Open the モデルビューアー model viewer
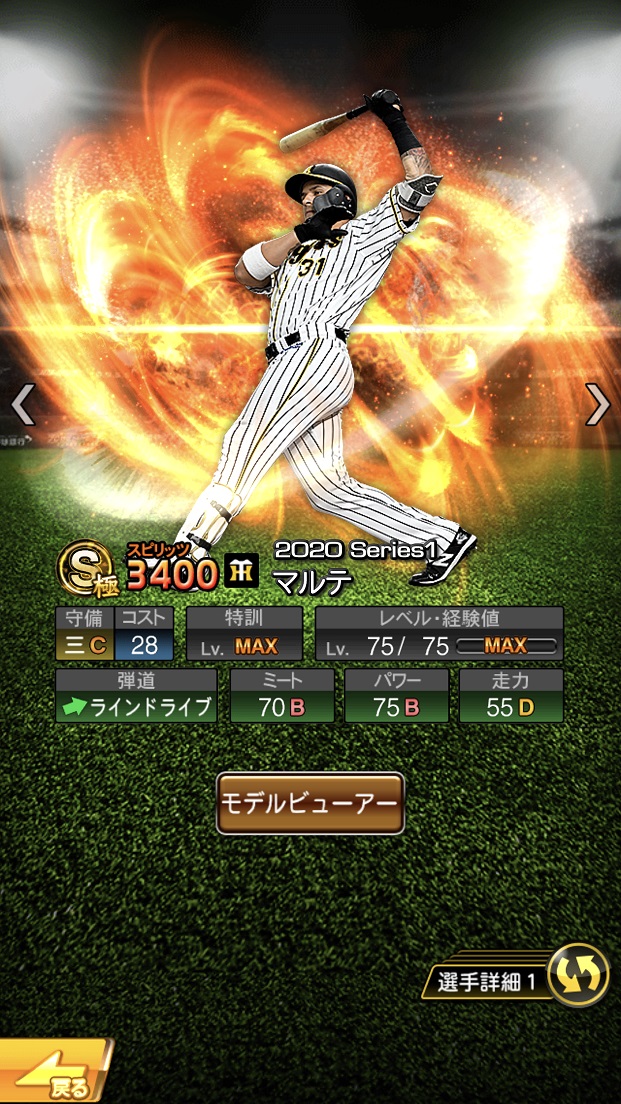 (x=310, y=803)
